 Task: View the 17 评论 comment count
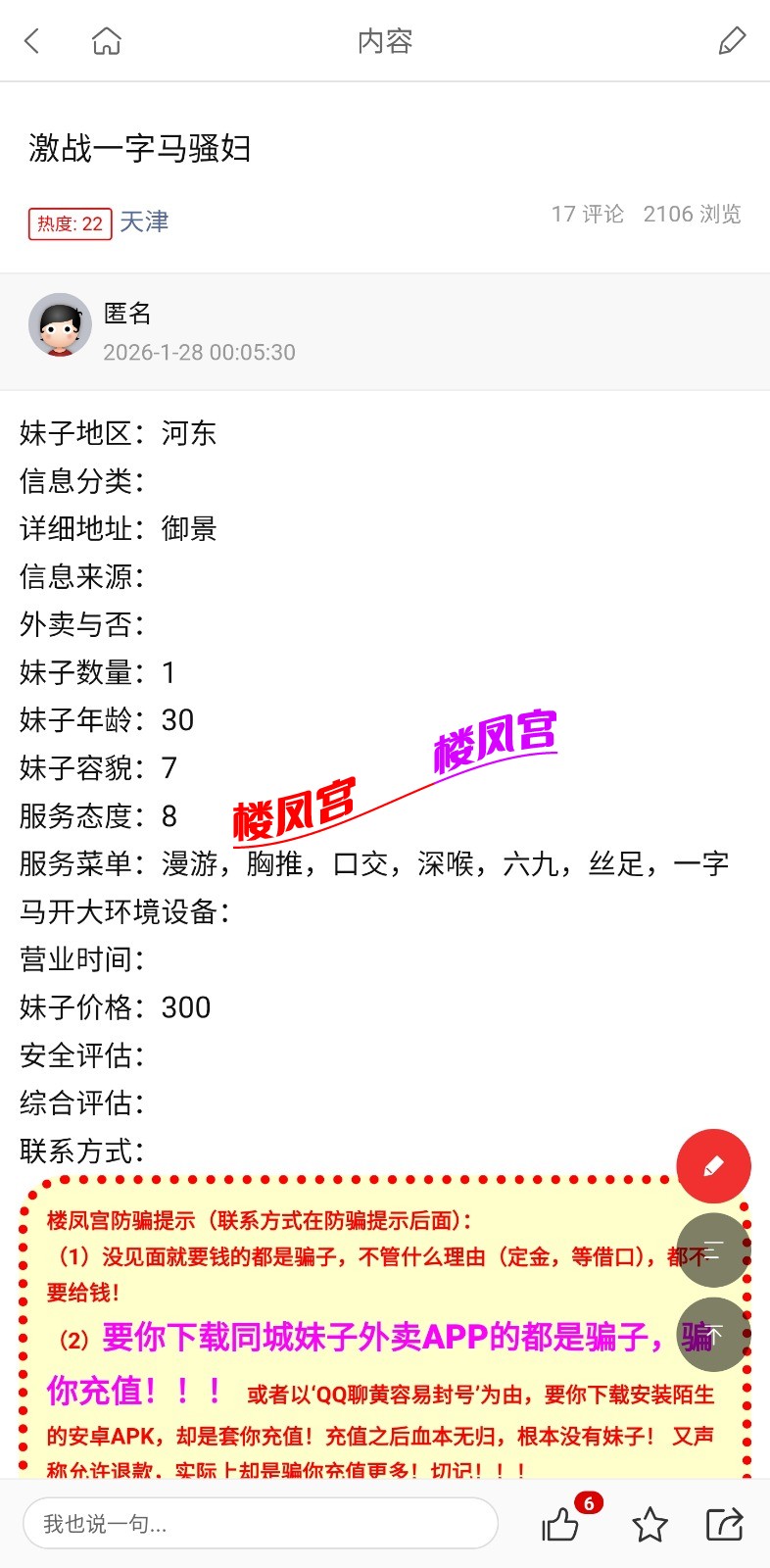coord(589,214)
